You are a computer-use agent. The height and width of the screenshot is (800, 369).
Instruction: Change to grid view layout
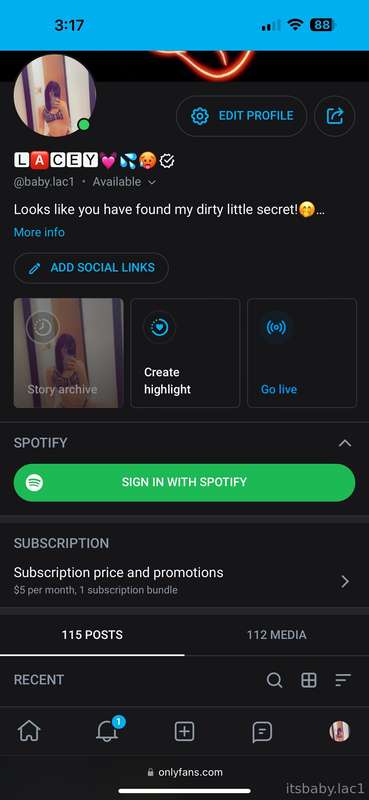(309, 680)
